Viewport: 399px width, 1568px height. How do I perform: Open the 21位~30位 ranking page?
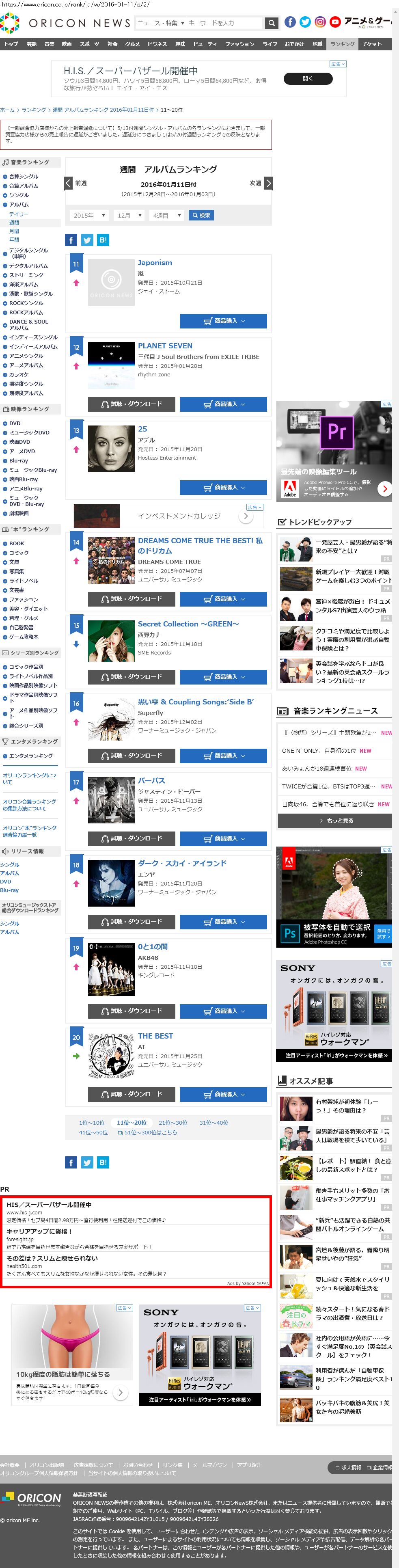(173, 1123)
